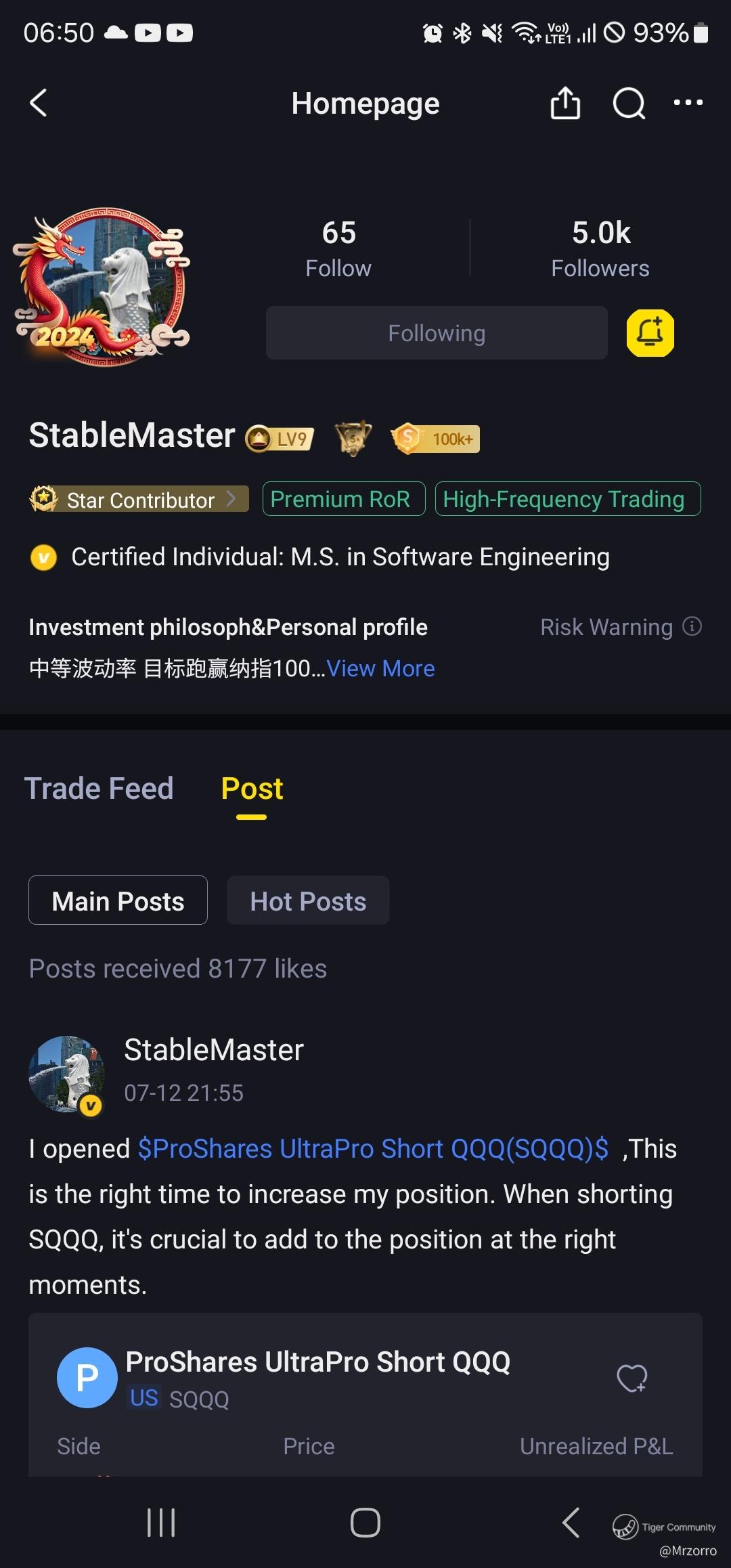Show Main Posts
Image resolution: width=731 pixels, height=1568 pixels.
[118, 901]
